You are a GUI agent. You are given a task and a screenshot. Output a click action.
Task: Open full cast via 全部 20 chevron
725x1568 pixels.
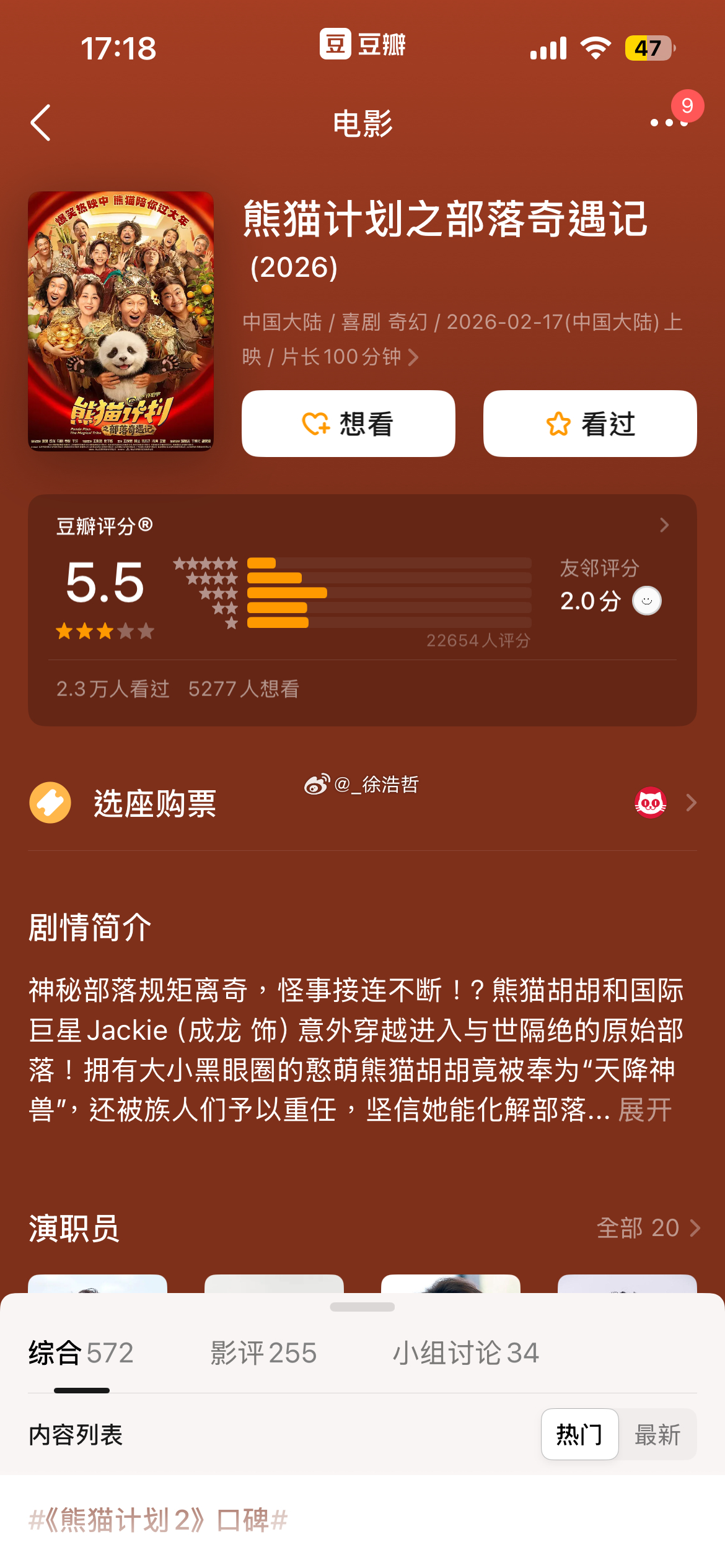[648, 1228]
